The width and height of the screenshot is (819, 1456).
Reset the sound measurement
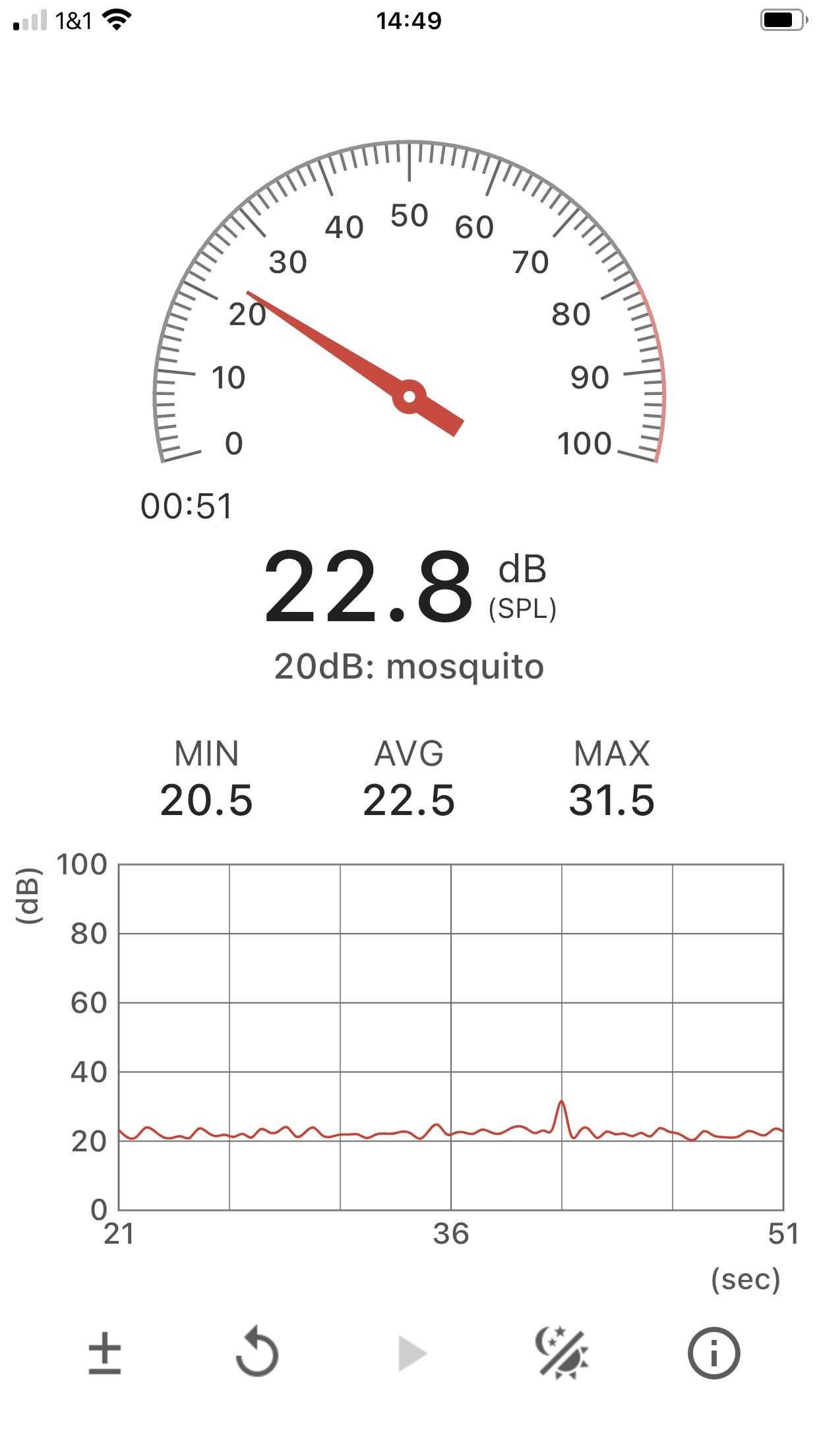(257, 1352)
